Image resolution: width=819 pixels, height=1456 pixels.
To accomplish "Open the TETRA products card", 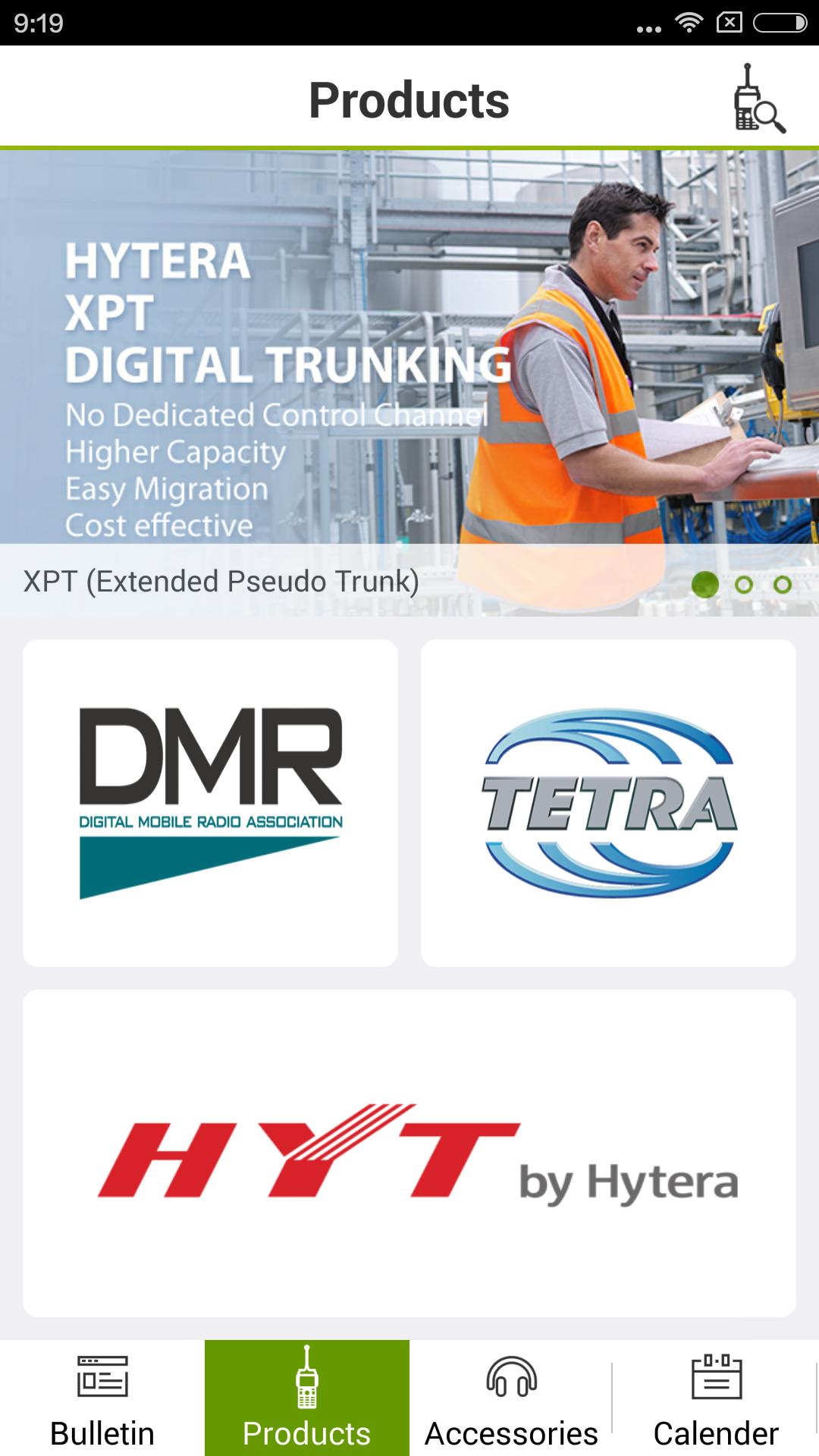I will click(x=608, y=802).
